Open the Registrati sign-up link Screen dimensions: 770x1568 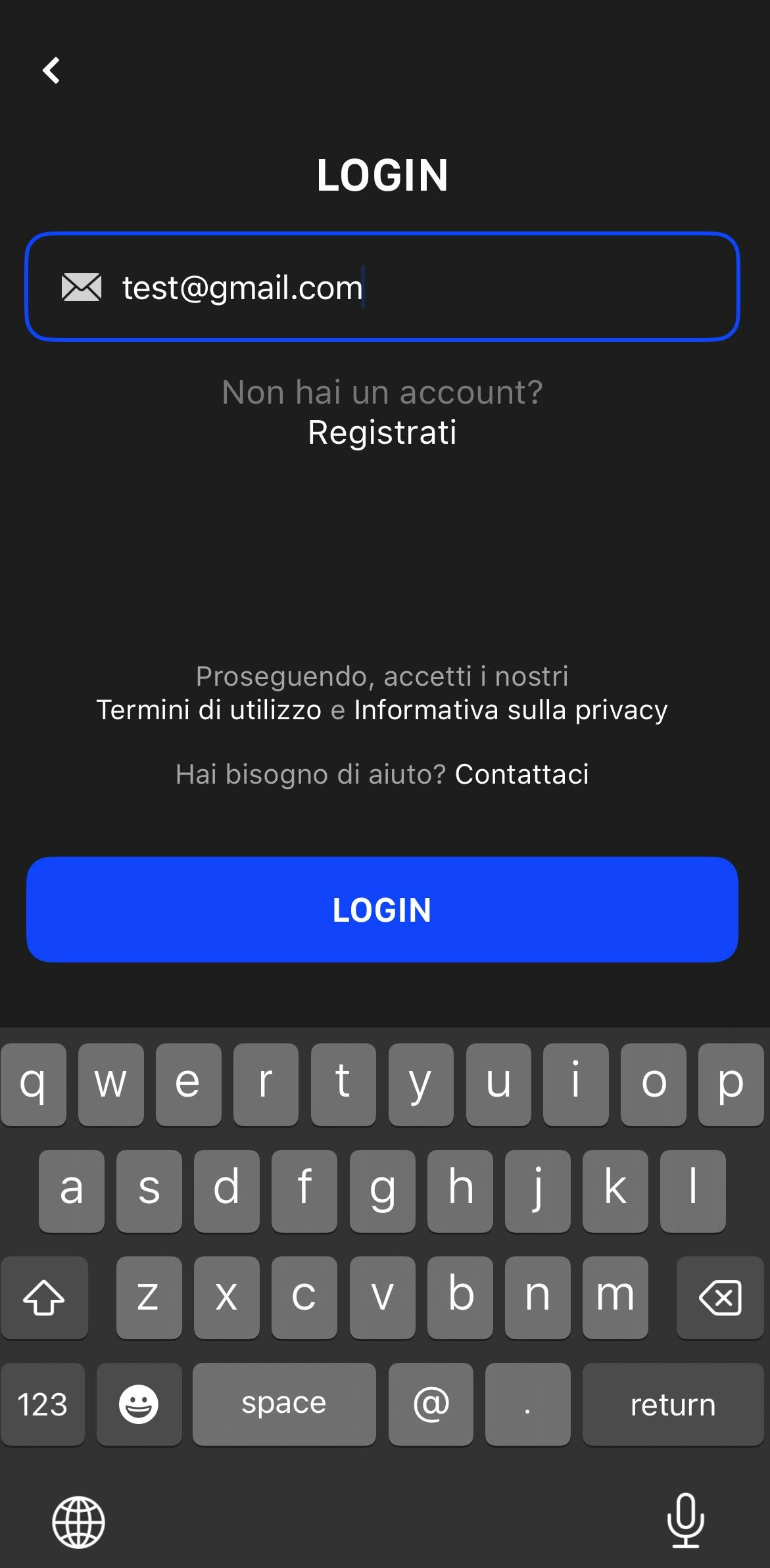point(382,433)
